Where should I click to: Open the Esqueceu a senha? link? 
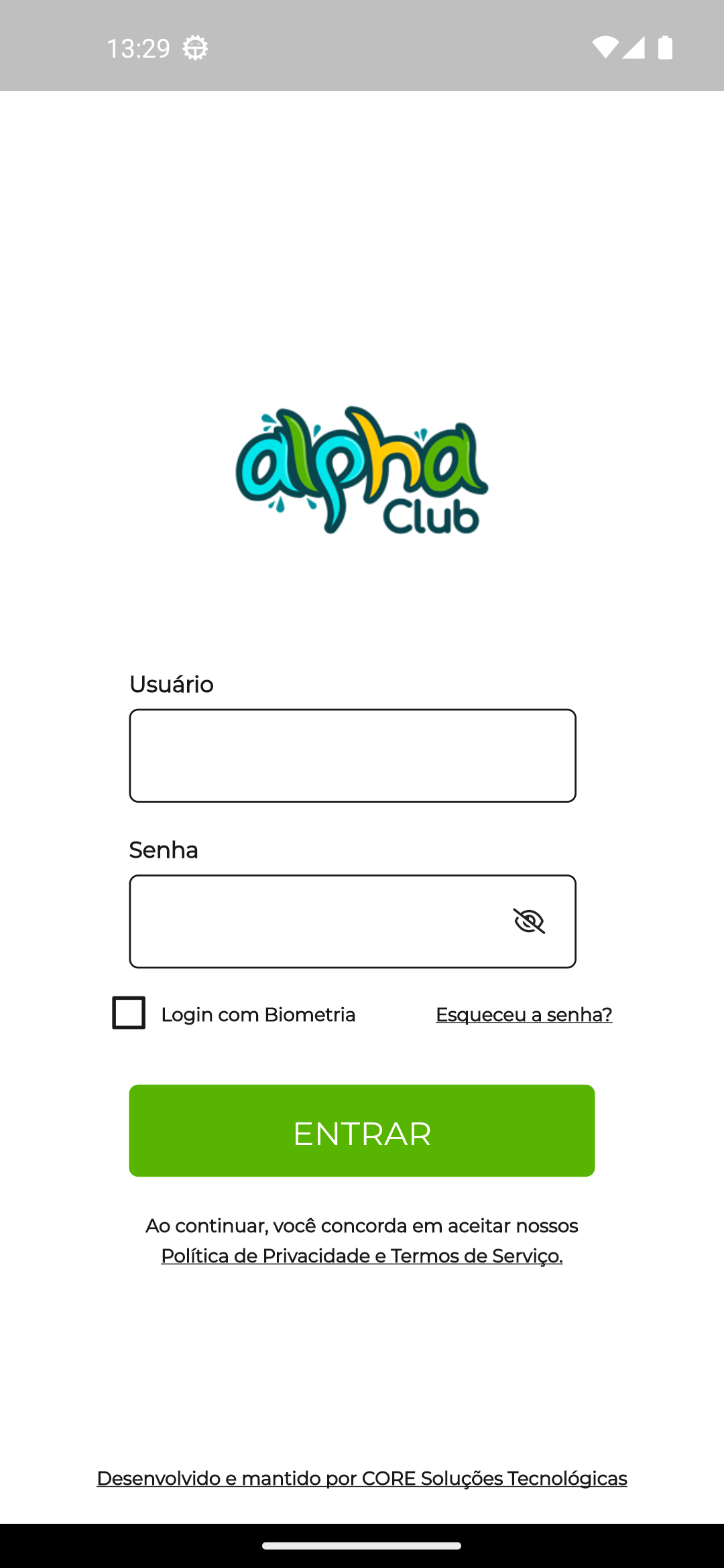point(524,1015)
